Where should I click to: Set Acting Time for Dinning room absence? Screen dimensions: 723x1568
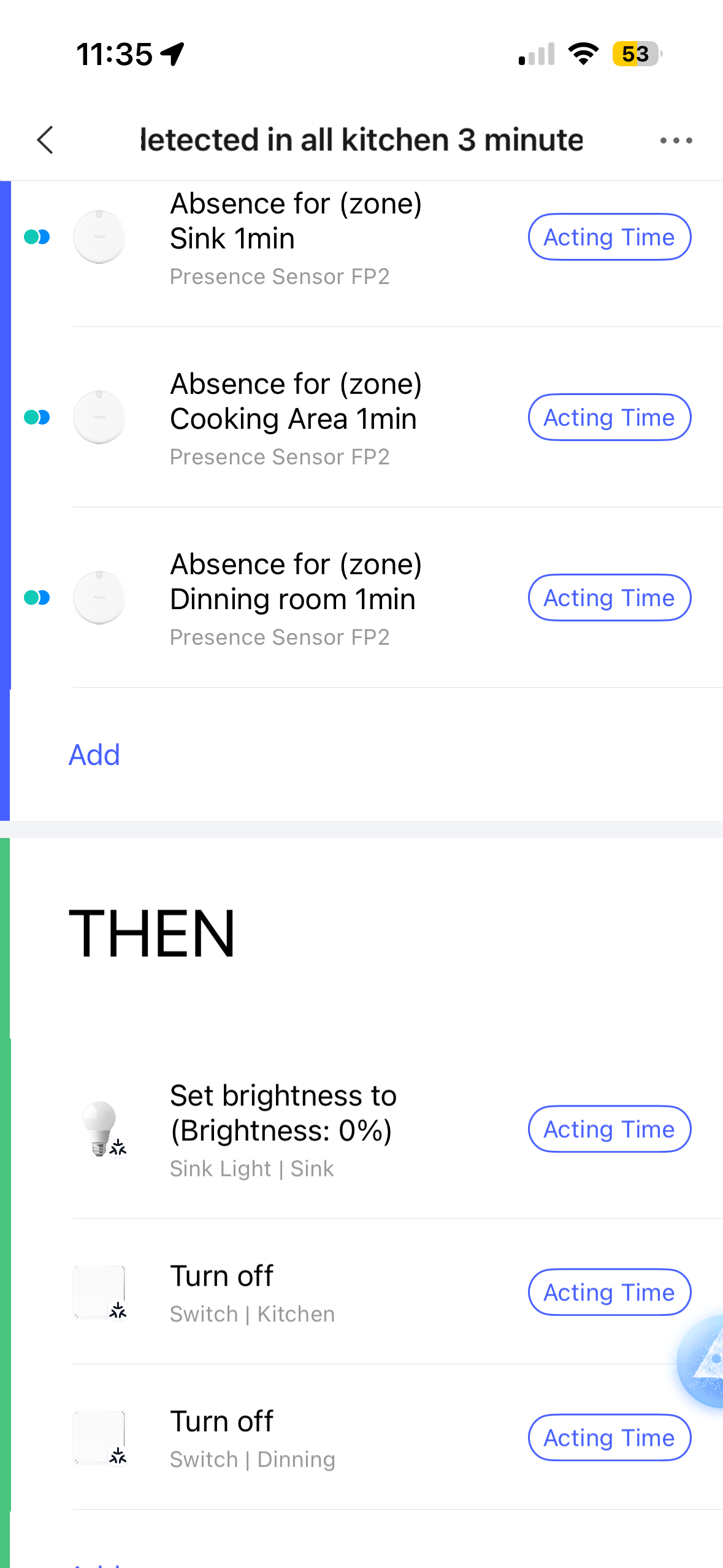click(609, 598)
